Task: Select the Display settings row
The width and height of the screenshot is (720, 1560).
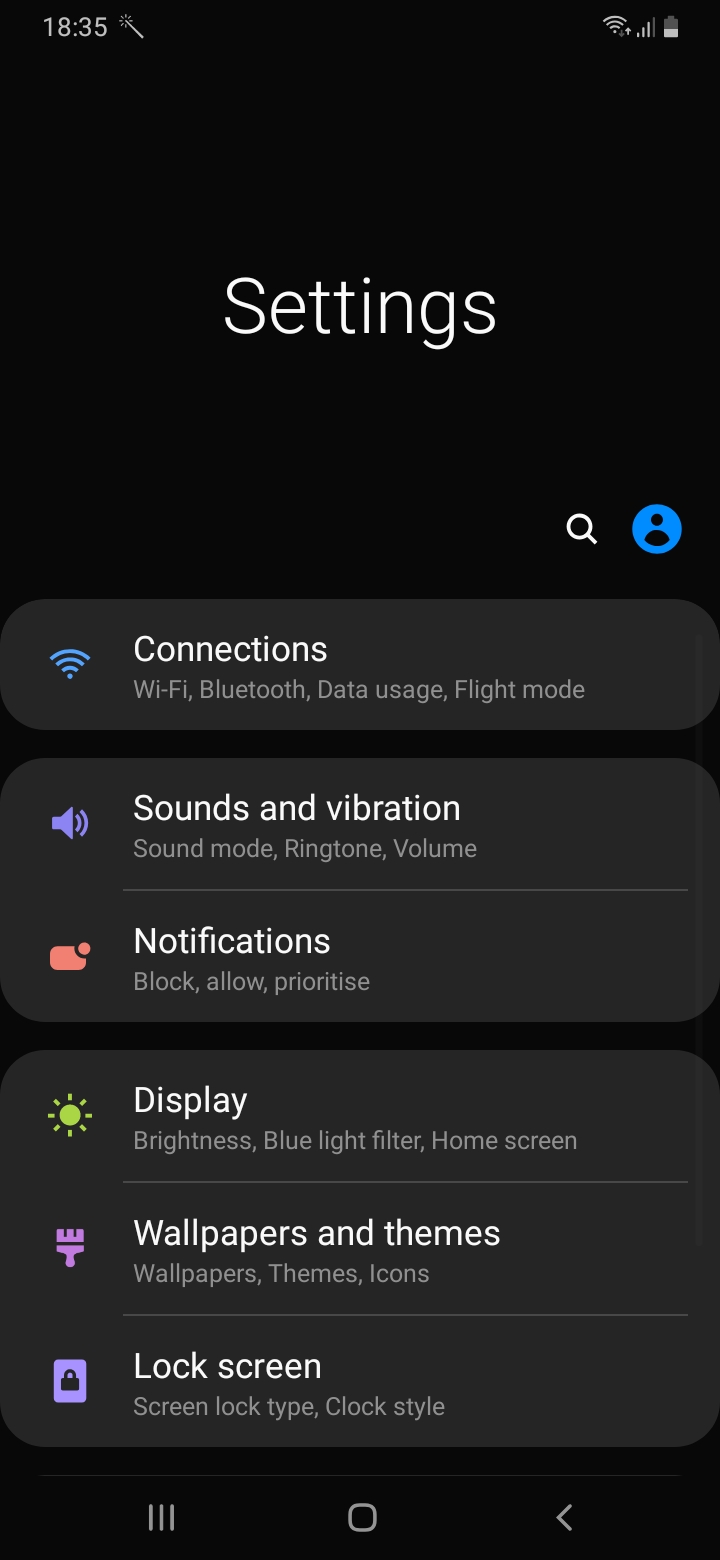Action: tap(360, 1117)
